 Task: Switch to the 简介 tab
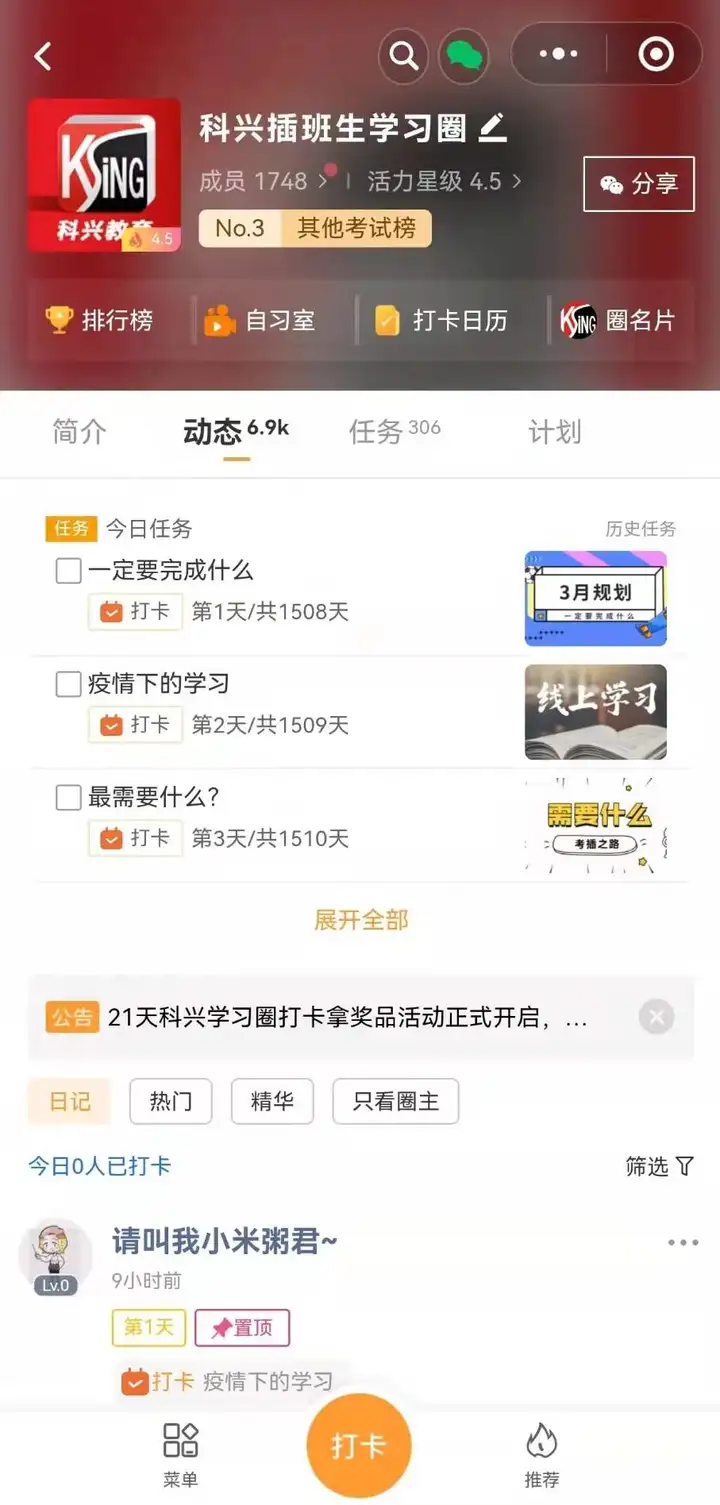click(x=79, y=432)
